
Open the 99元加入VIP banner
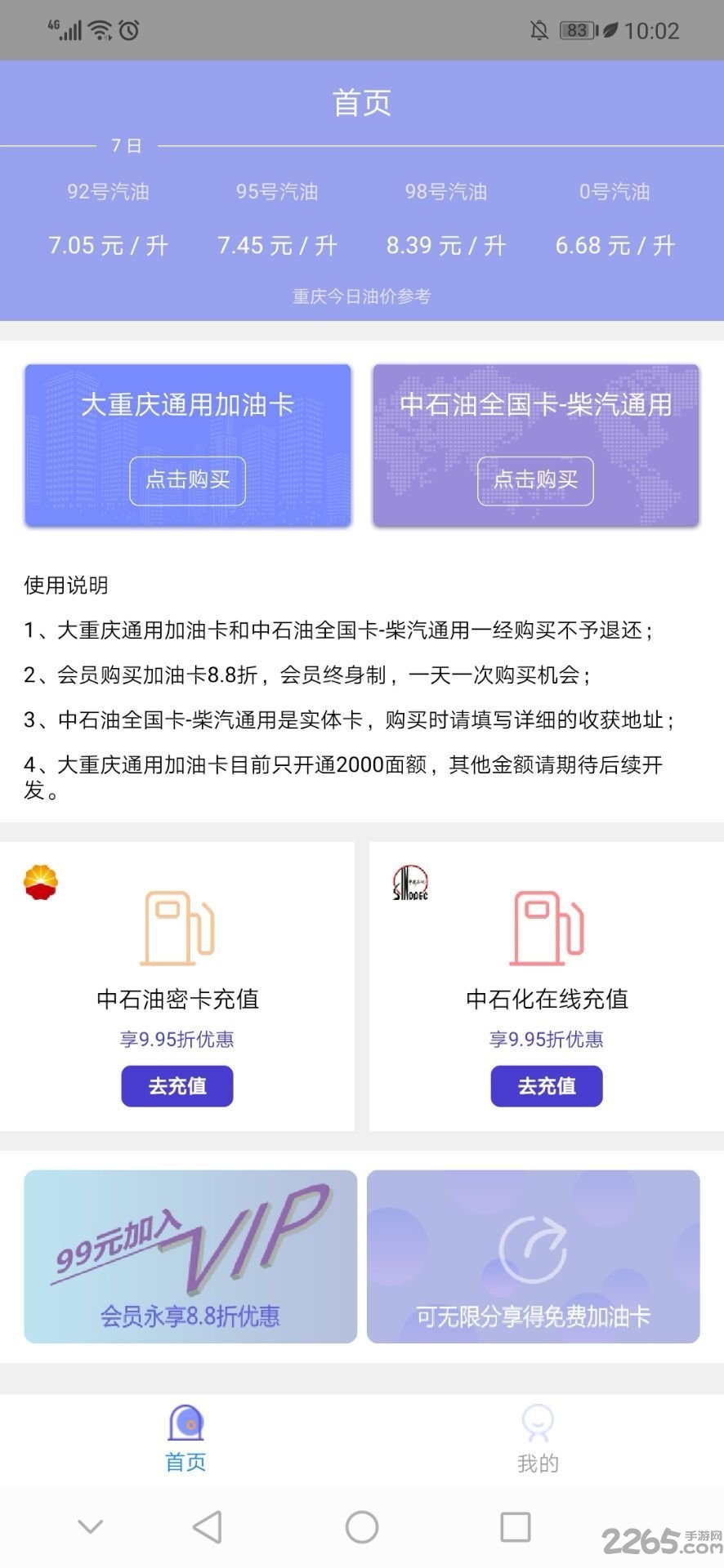(x=190, y=1256)
